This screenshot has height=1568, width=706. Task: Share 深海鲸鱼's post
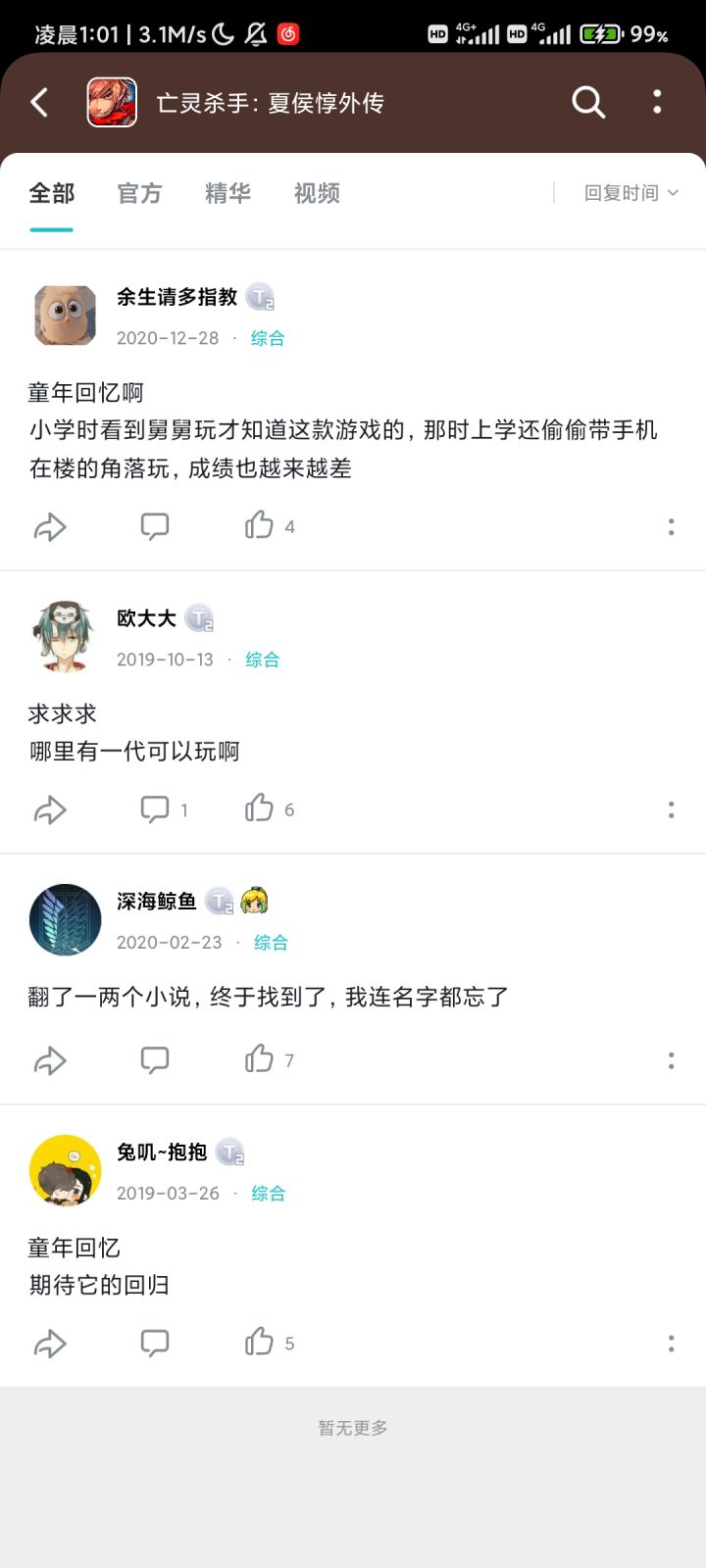(x=50, y=1060)
